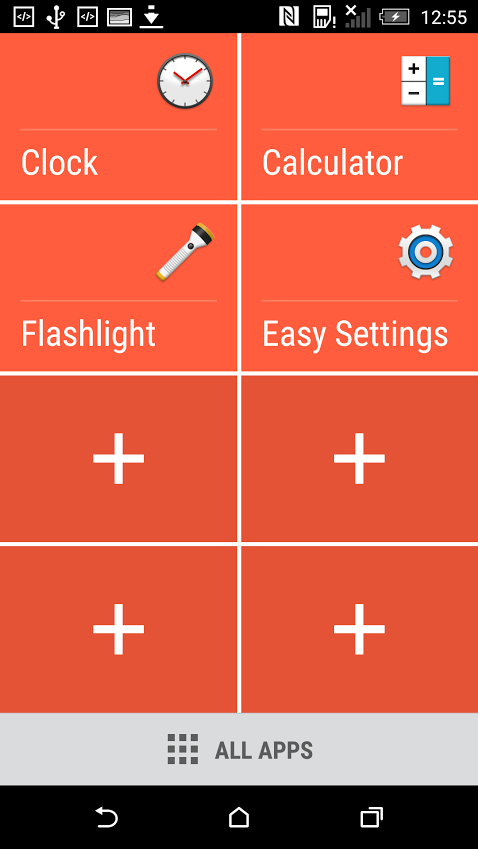The width and height of the screenshot is (478, 849).
Task: Tap the home button in navigation bar
Action: tap(239, 817)
